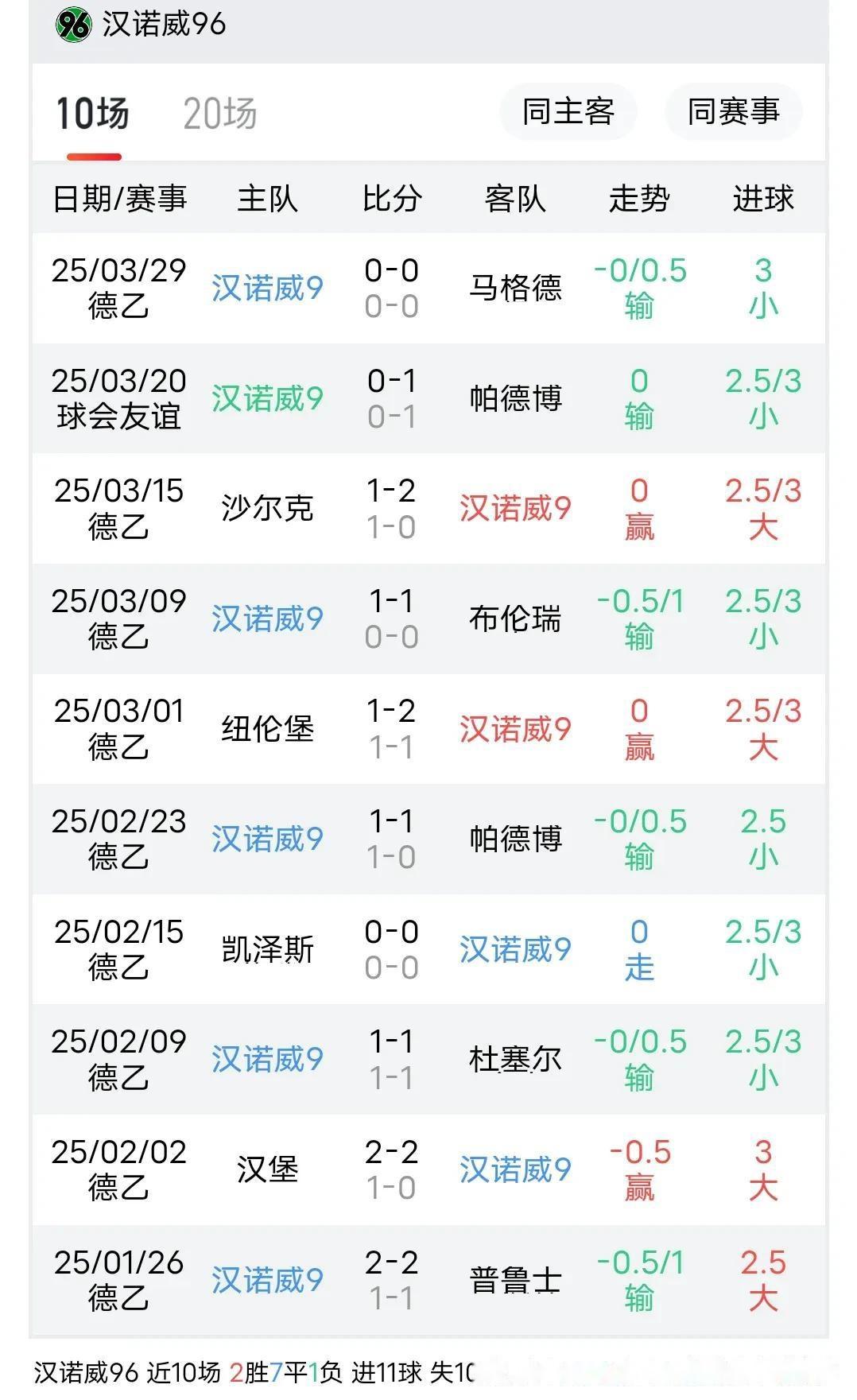Select 凯泽斯 in the 25/02/15 row
857x1400 pixels.
coord(265,951)
